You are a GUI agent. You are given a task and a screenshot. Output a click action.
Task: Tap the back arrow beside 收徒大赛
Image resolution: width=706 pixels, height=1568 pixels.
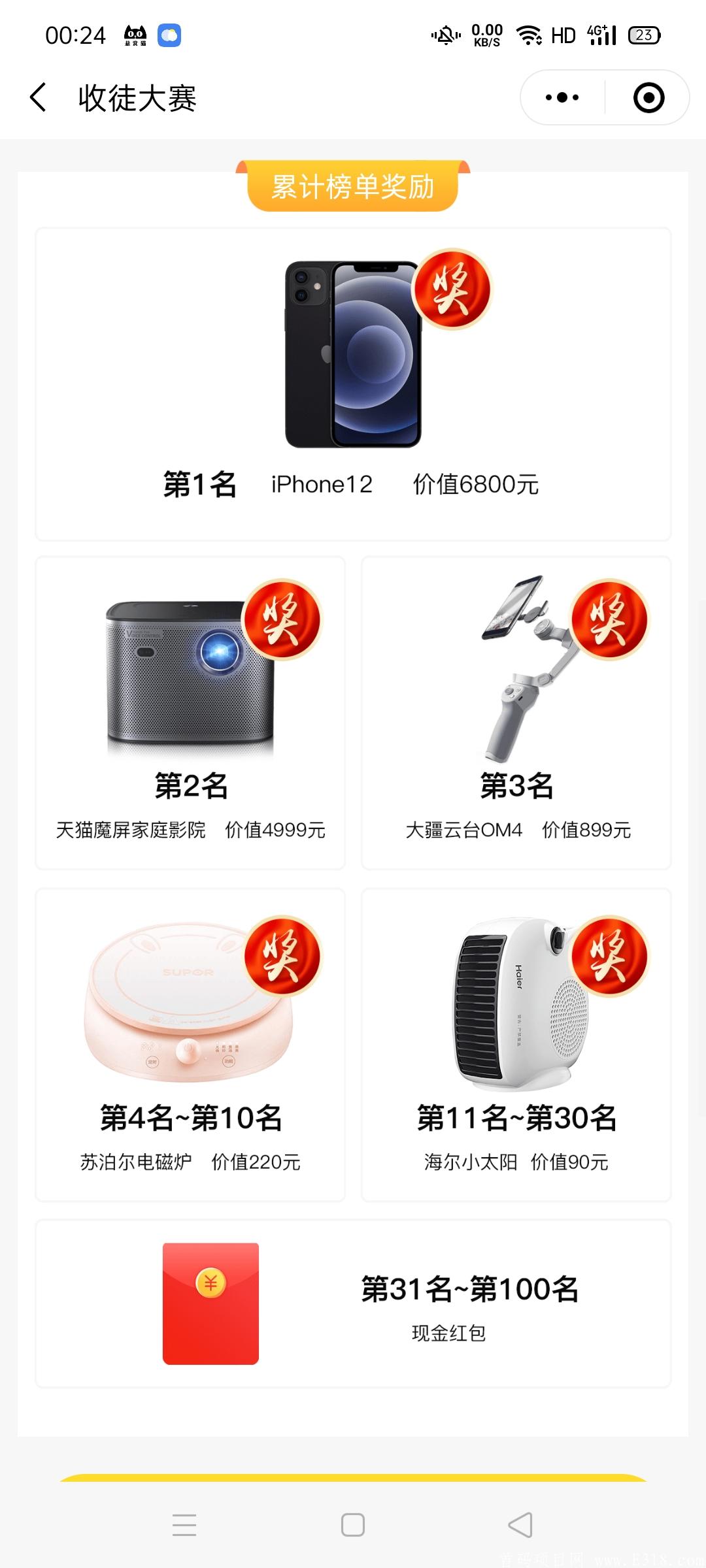click(37, 97)
